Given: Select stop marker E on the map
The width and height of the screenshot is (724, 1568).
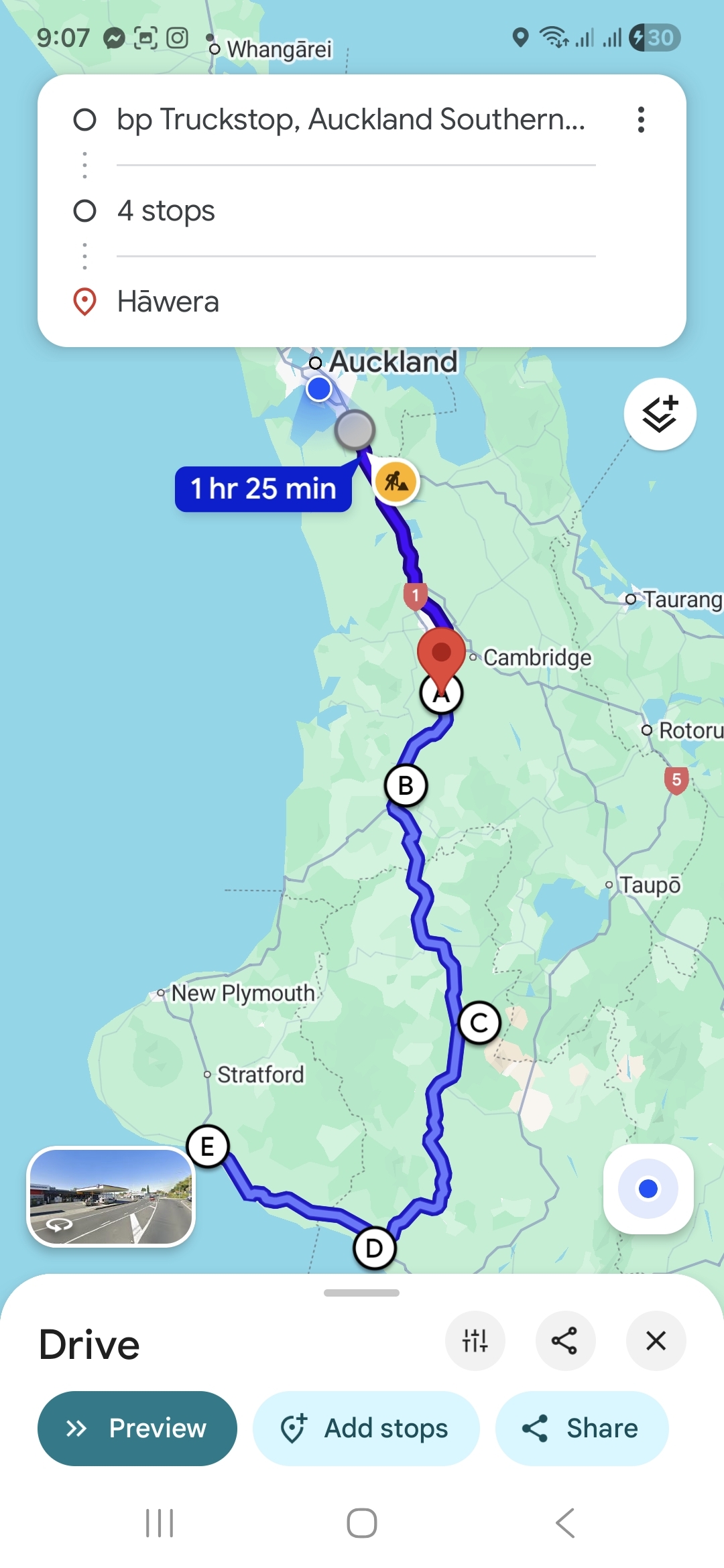Looking at the screenshot, I should pos(208,1147).
